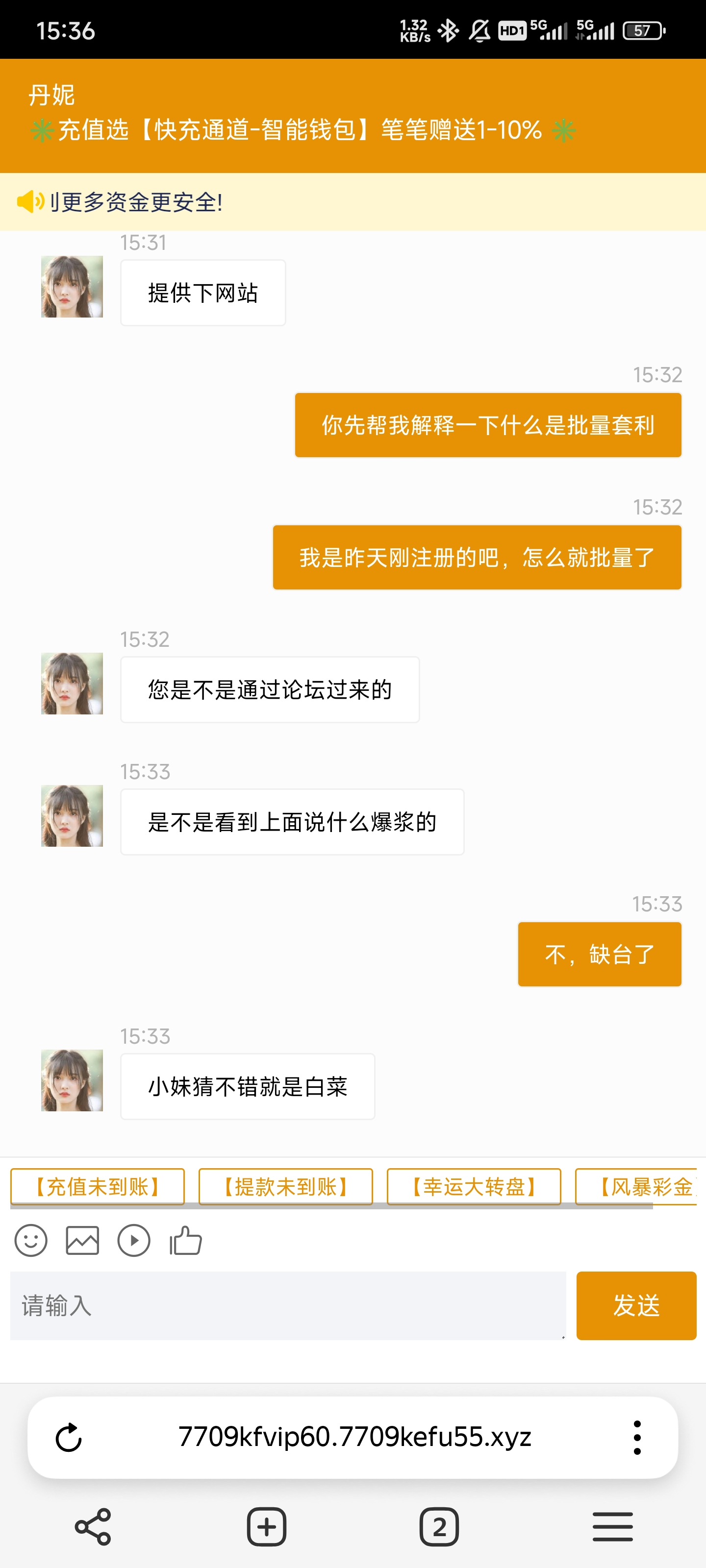
Task: Click the video sharing icon
Action: pos(134,1240)
